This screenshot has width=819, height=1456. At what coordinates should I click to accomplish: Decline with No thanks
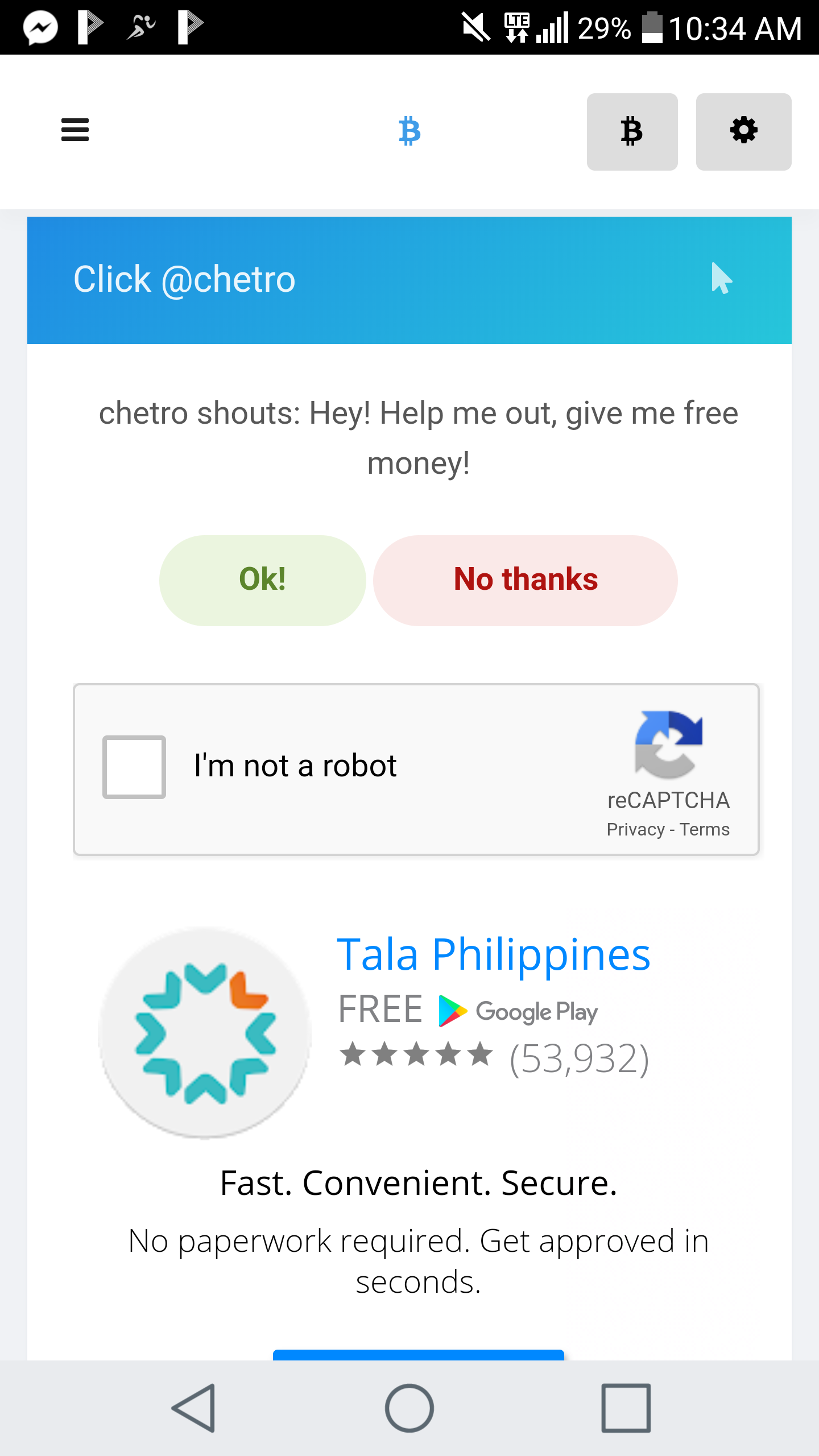[x=525, y=580]
